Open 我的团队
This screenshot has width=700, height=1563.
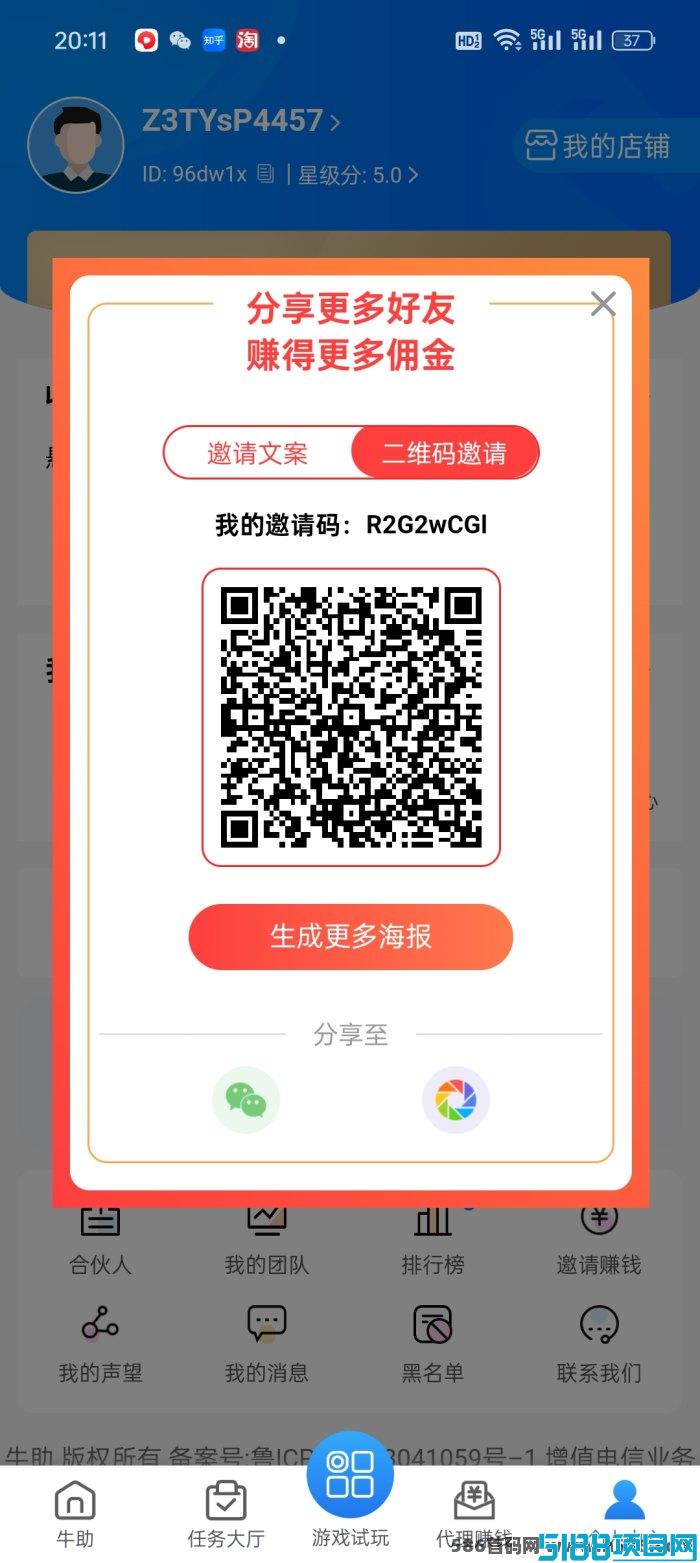[266, 1240]
